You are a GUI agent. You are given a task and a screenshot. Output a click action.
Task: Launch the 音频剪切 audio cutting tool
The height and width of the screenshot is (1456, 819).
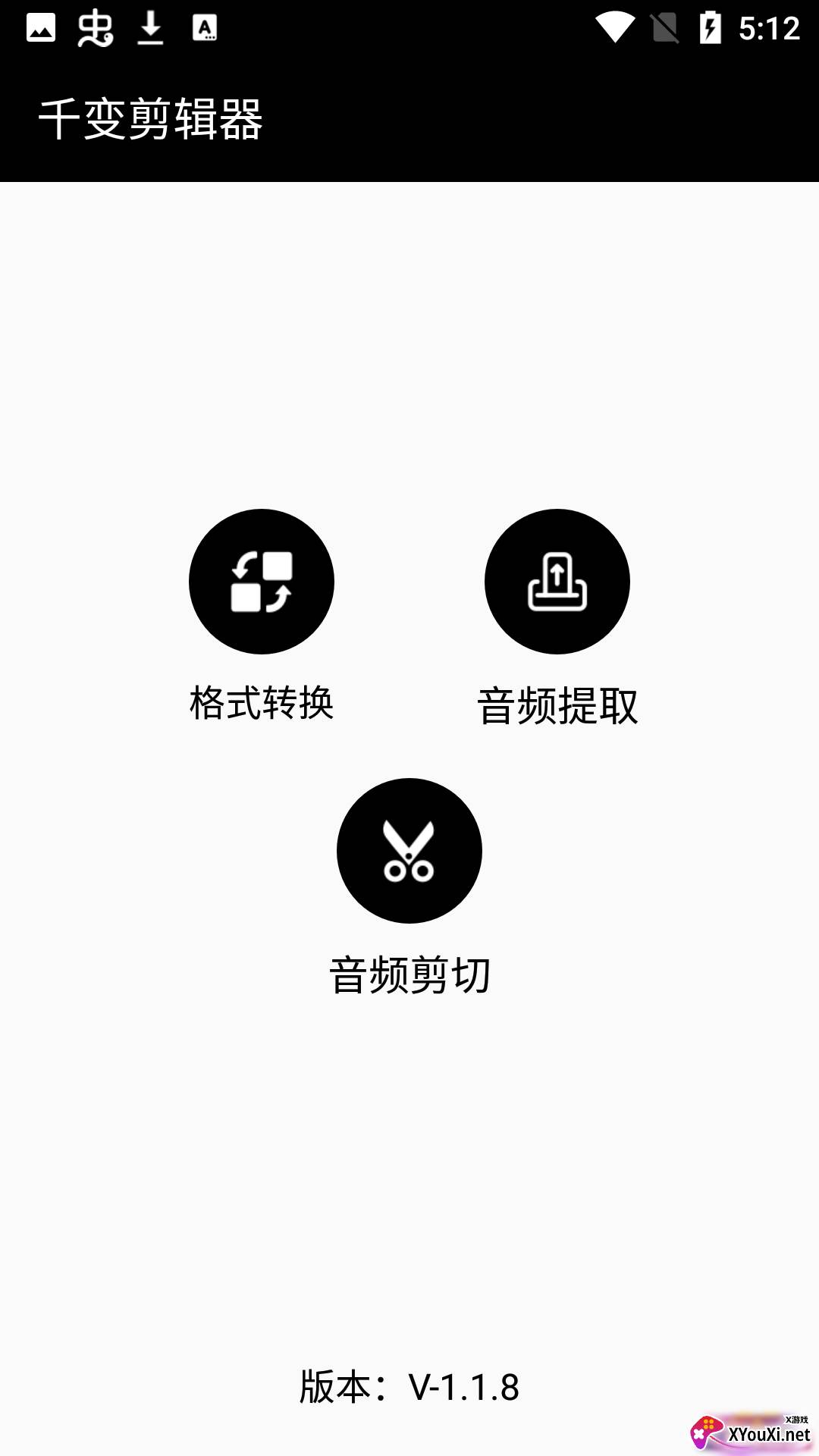409,851
